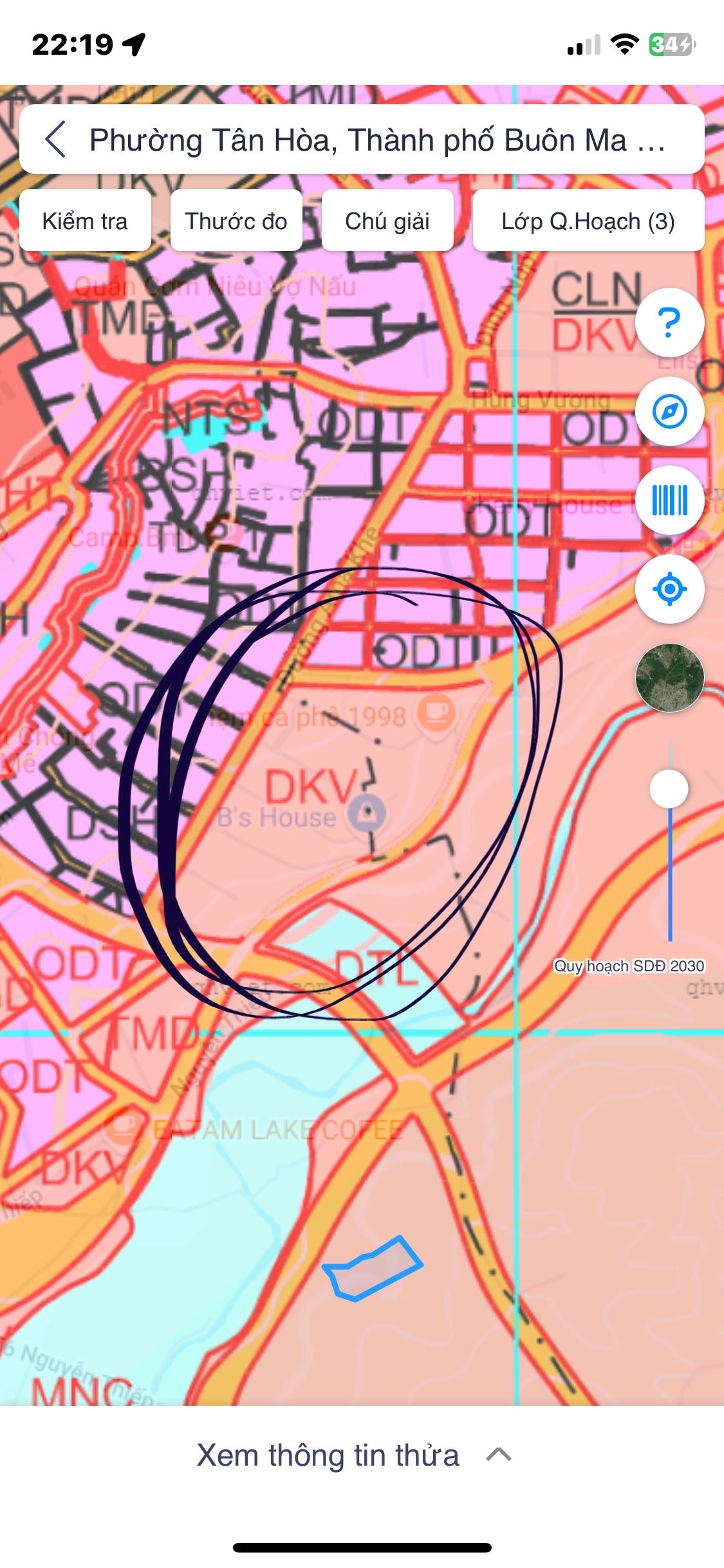This screenshot has width=724, height=1568.
Task: Center map on my location
Action: pos(669,588)
